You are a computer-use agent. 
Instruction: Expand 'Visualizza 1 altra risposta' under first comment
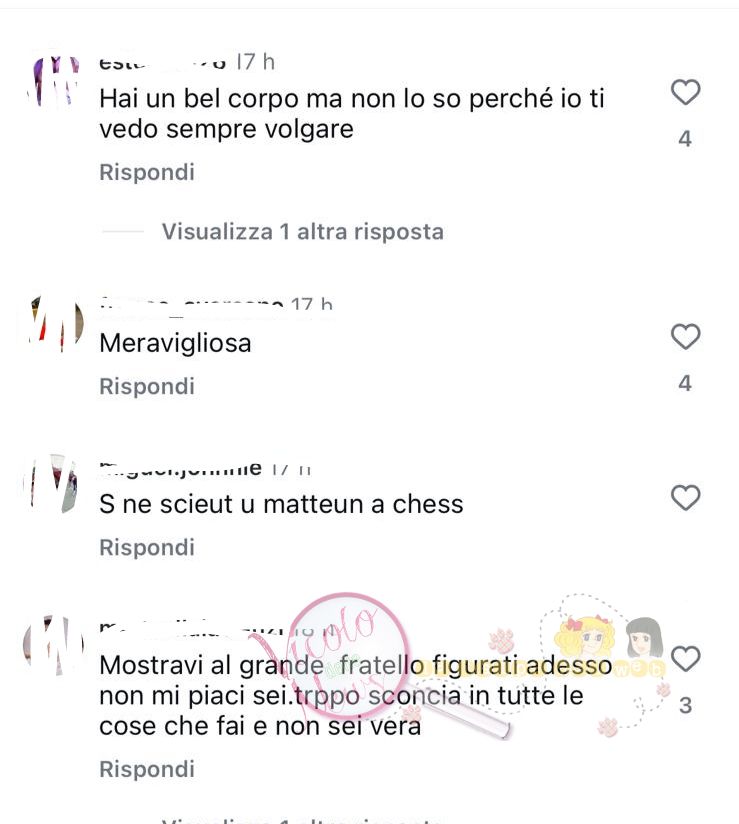(302, 231)
